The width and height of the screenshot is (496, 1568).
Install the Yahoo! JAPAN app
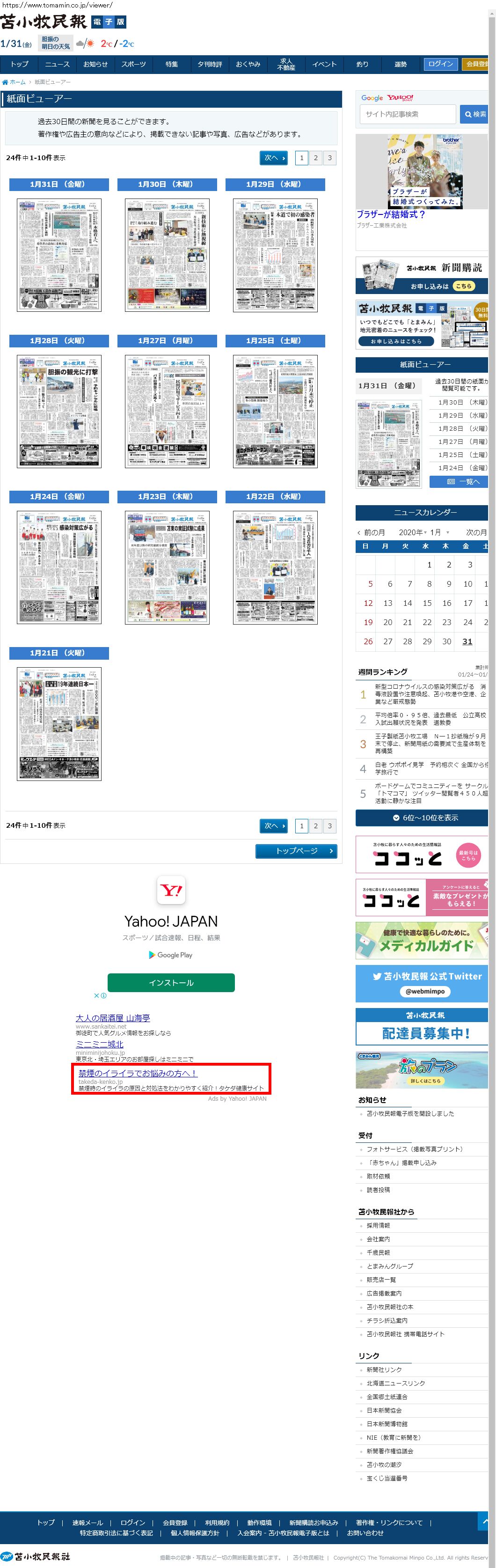171,982
